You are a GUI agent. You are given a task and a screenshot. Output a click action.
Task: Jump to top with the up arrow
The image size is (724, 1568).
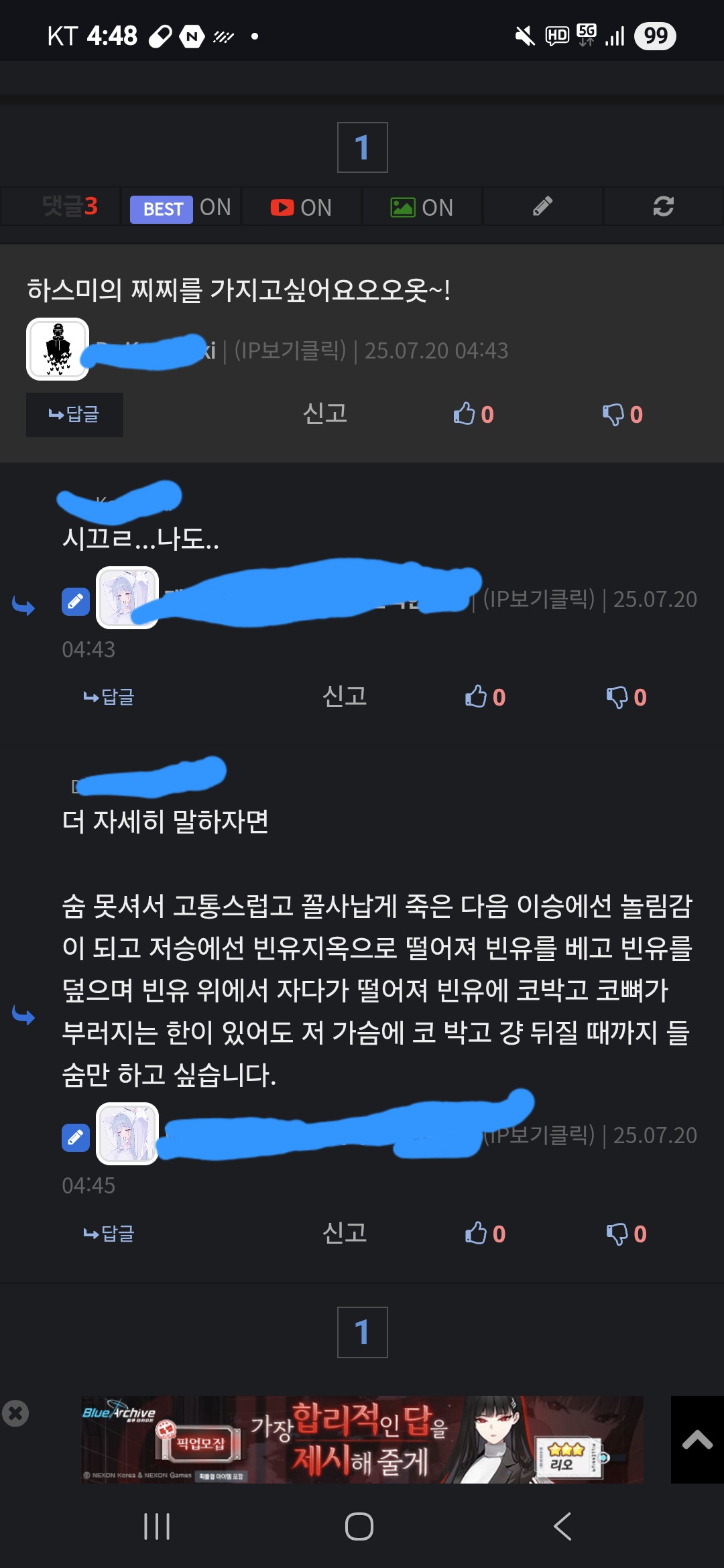pos(697,1439)
